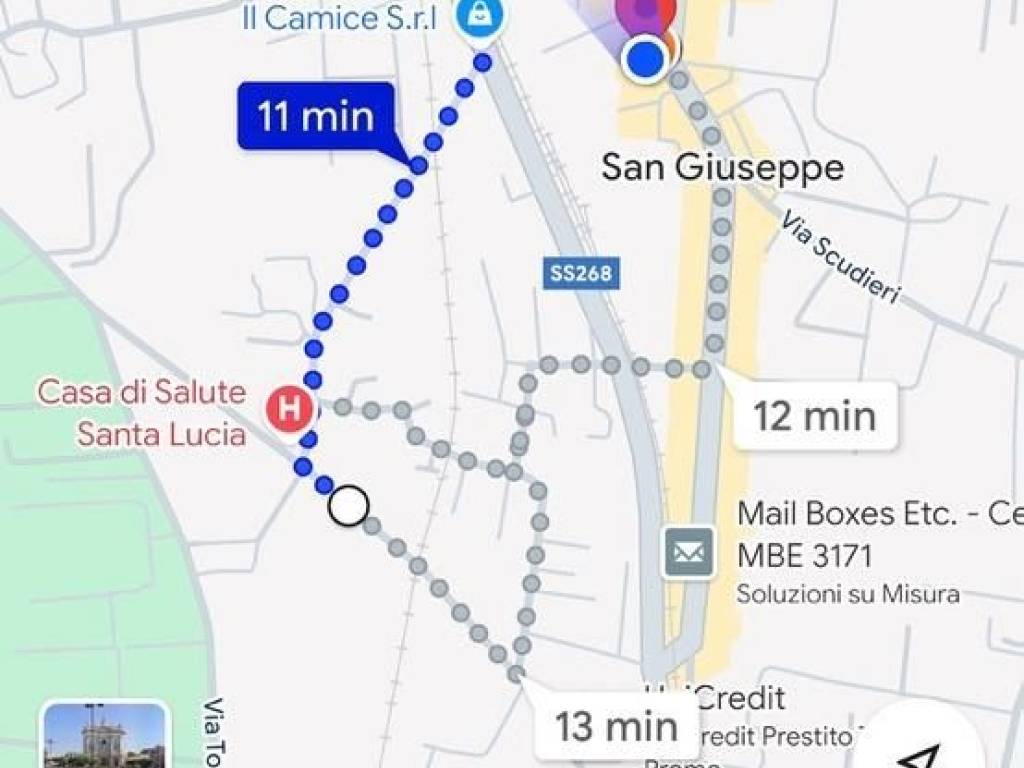
Task: Open Mail Boxes Etc. place marker
Action: tap(688, 551)
